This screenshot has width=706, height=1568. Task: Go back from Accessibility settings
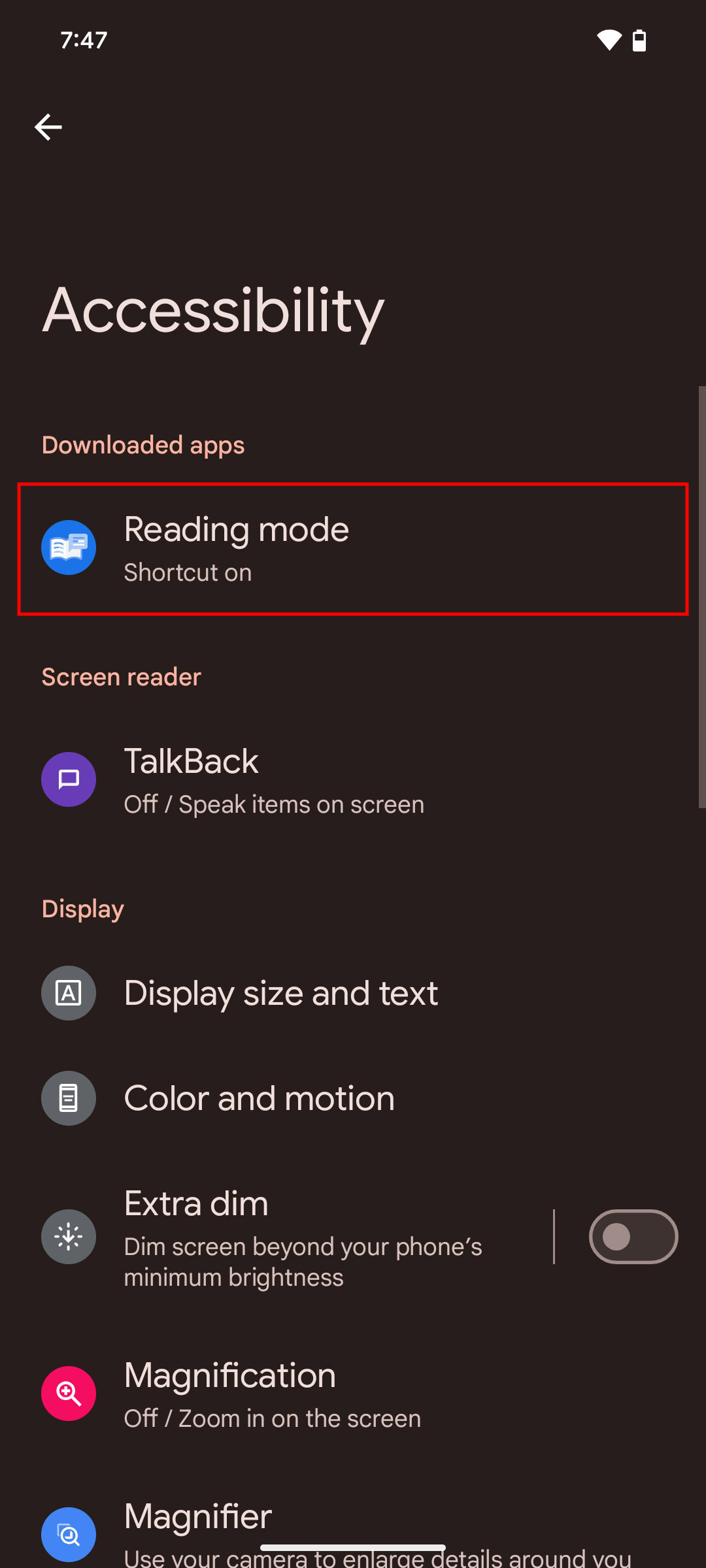point(48,127)
